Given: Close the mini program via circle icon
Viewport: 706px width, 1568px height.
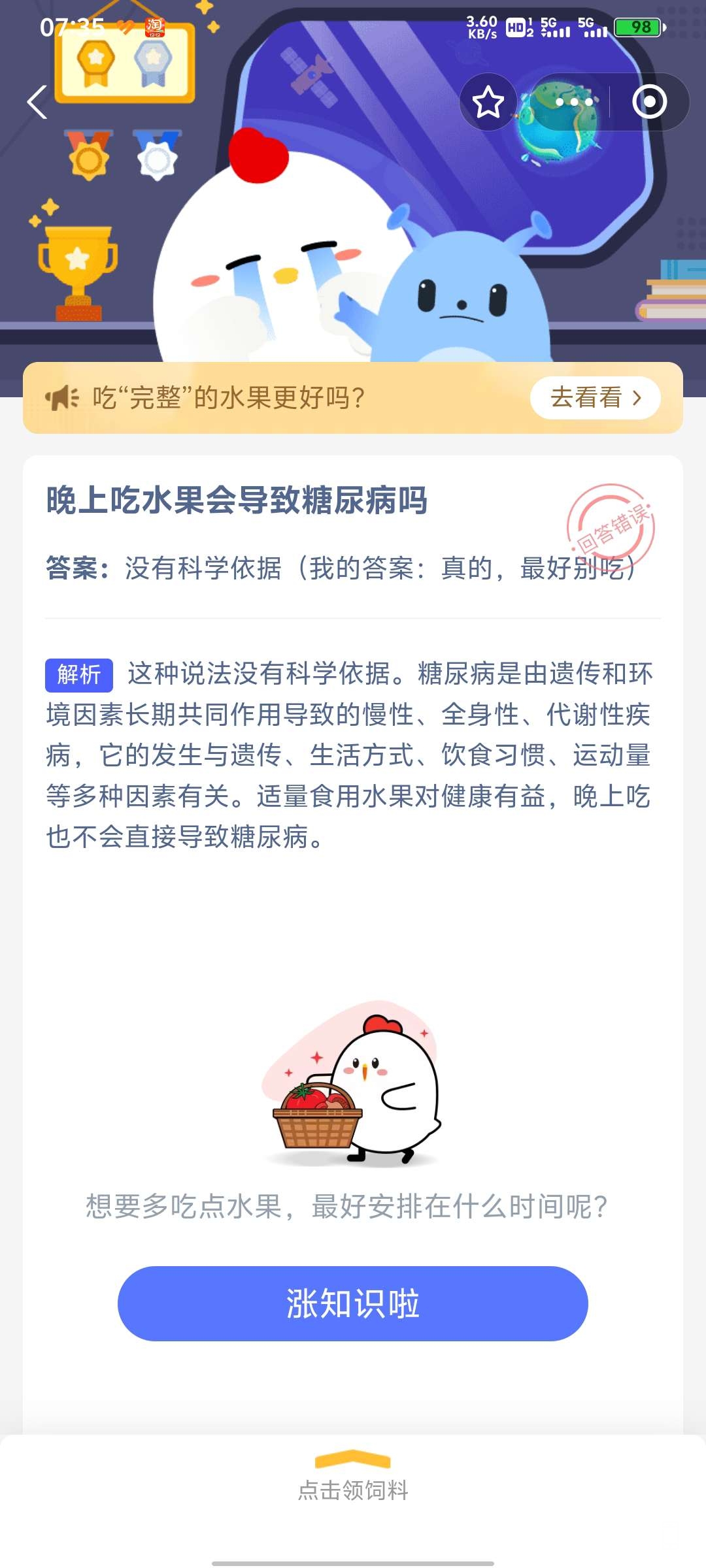Looking at the screenshot, I should click(649, 103).
